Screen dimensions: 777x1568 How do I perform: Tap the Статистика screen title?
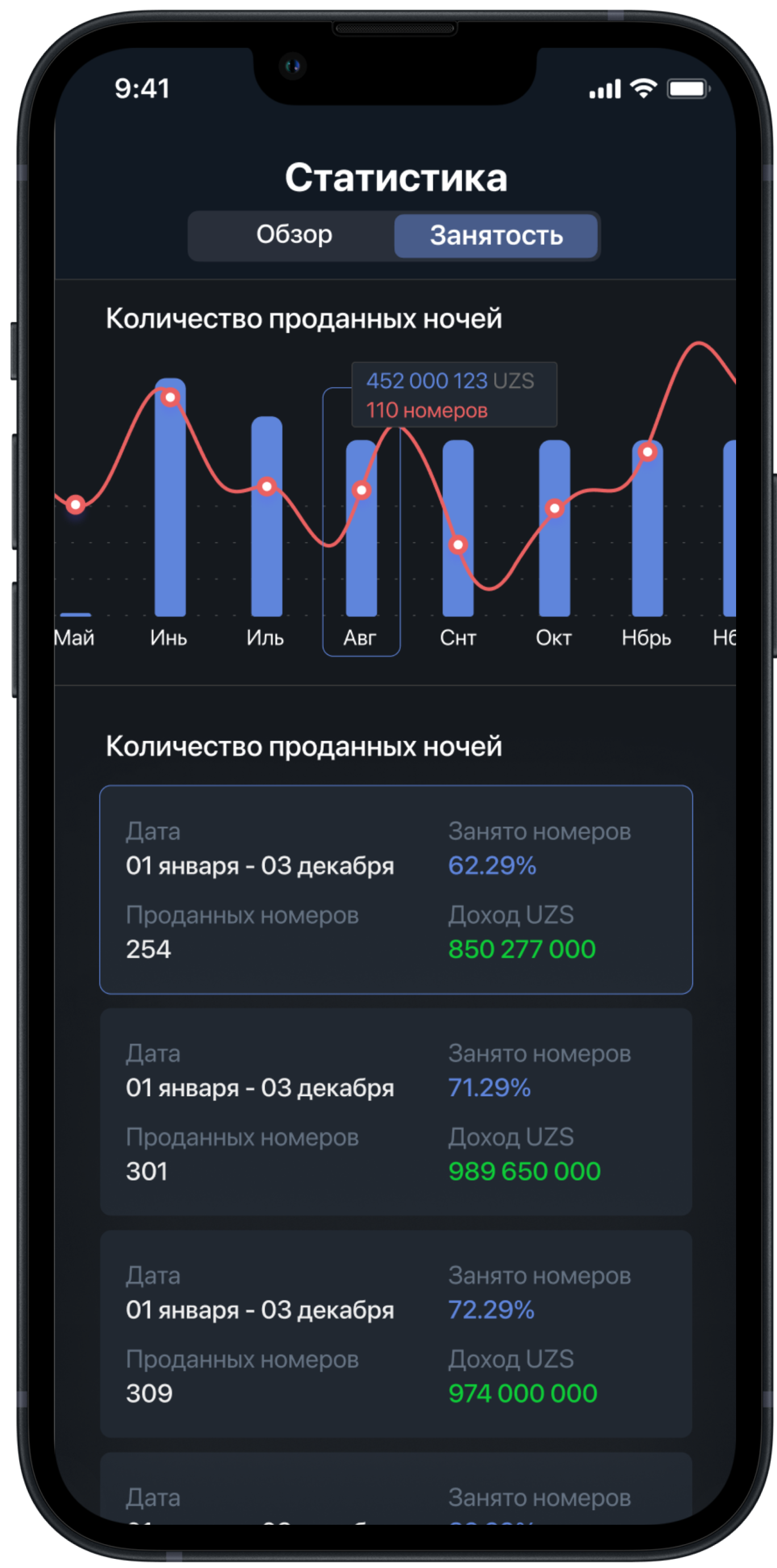(x=396, y=178)
